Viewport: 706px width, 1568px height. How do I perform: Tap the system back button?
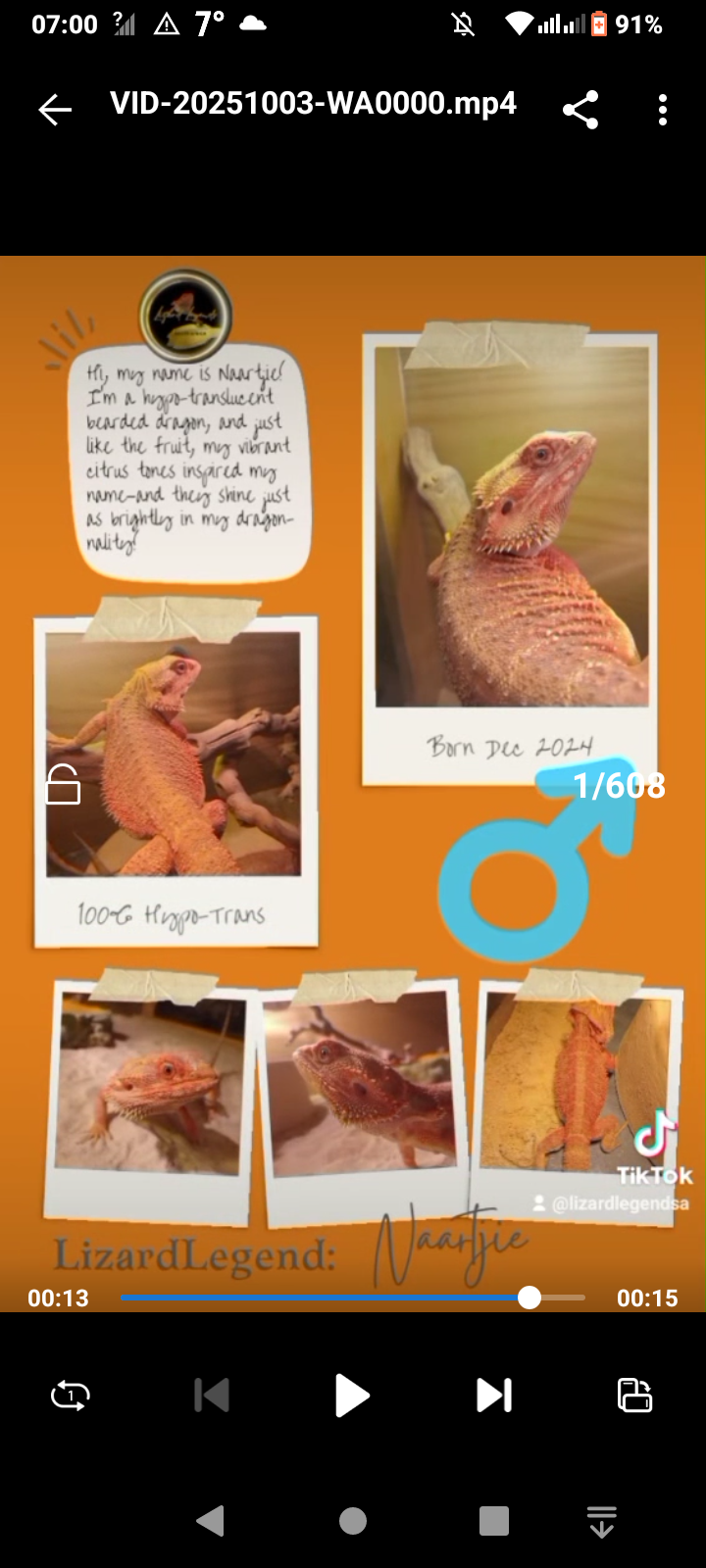point(211,1521)
